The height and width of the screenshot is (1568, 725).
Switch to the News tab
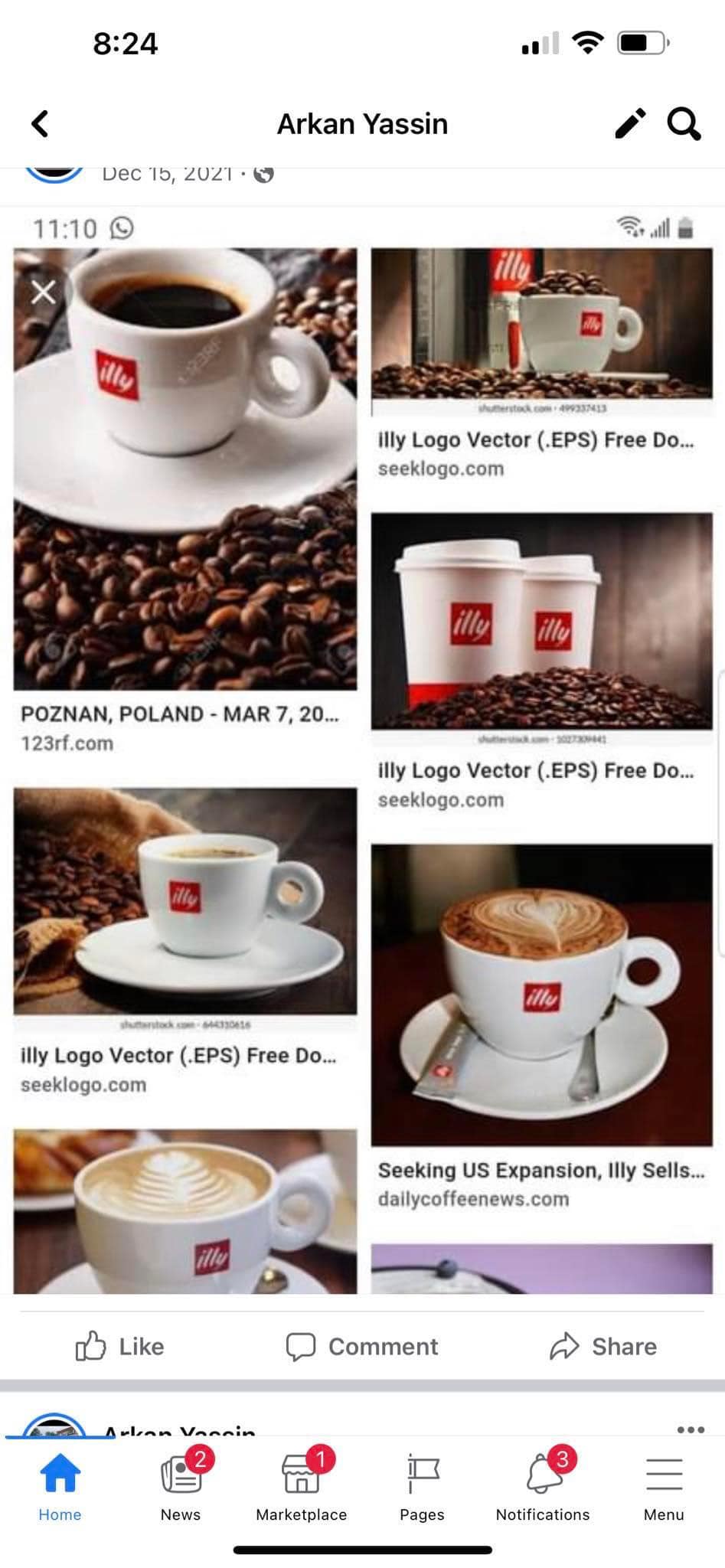coord(181,1487)
